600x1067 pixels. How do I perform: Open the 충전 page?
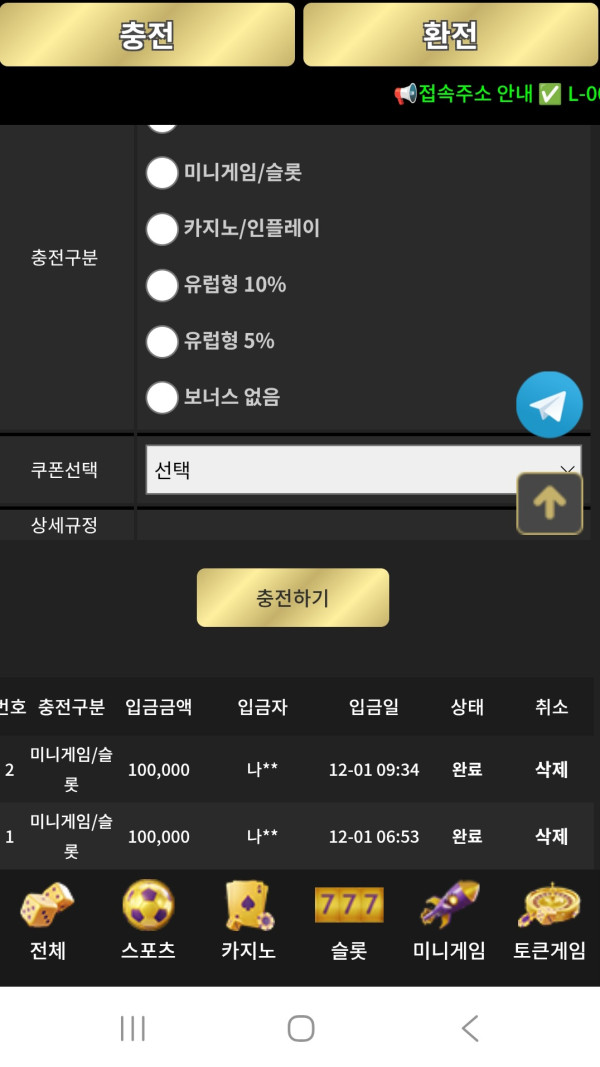[147, 35]
